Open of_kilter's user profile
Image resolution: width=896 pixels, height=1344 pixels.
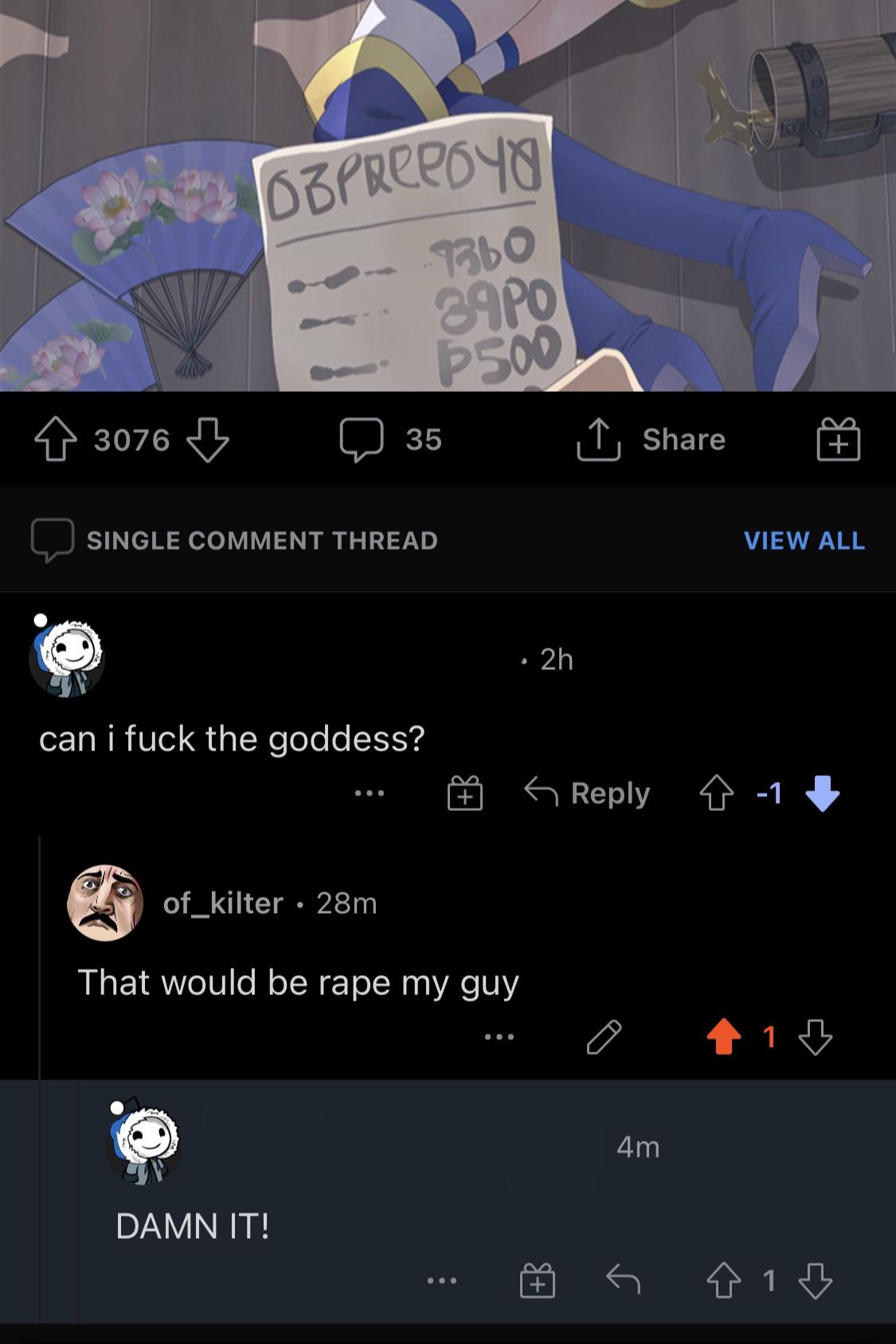click(x=223, y=903)
